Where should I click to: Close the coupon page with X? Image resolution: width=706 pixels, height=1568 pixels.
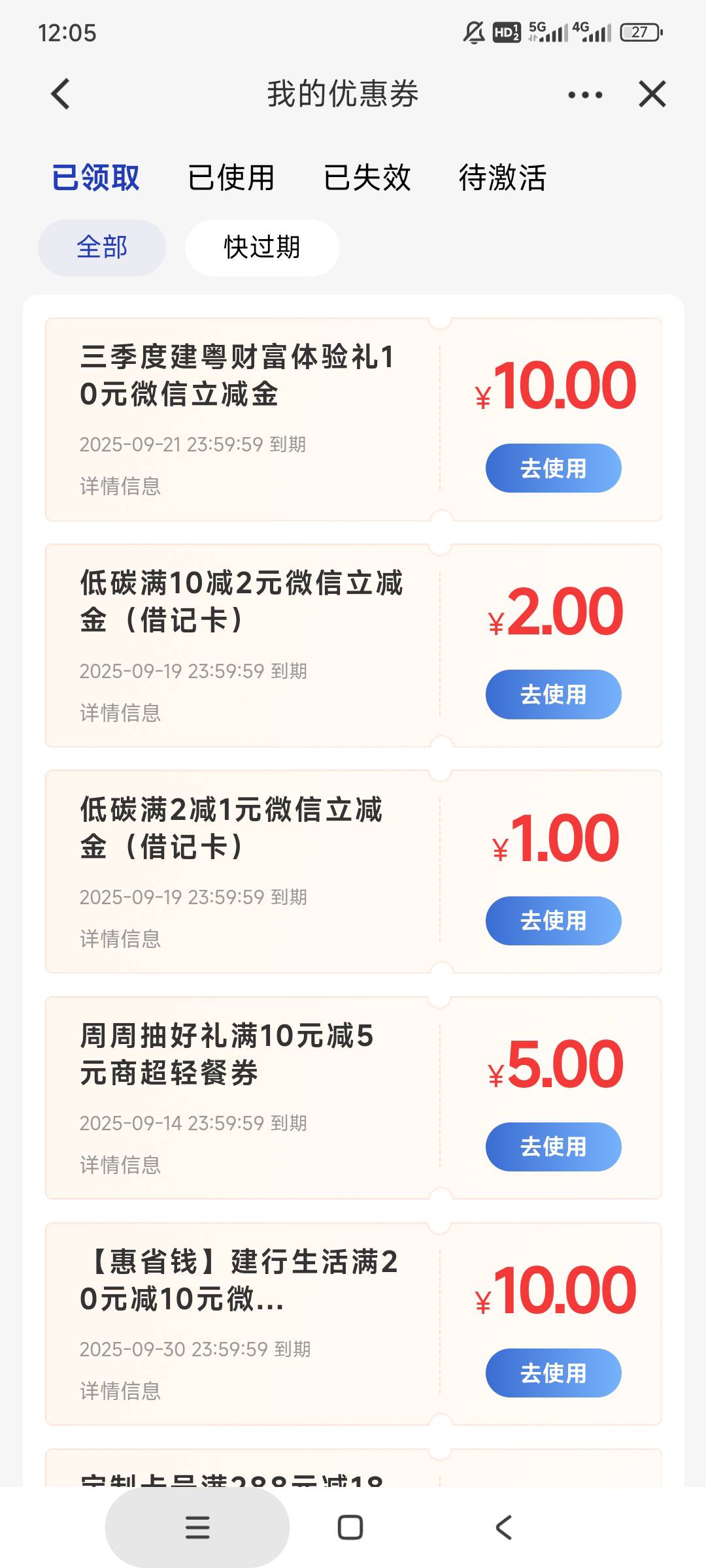(652, 94)
